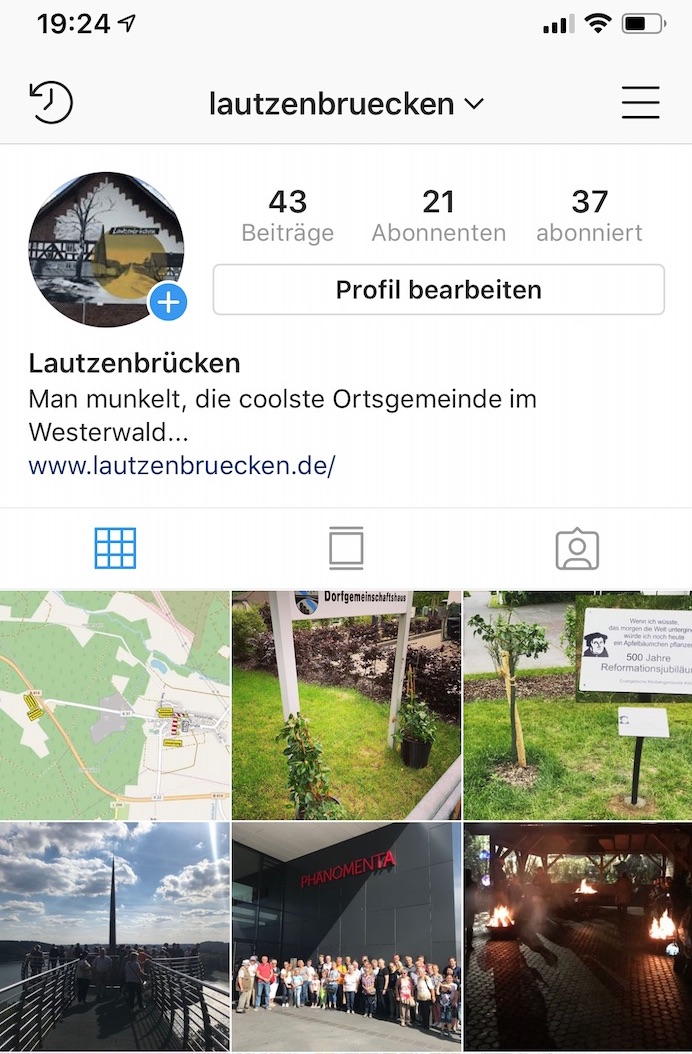Open the Reformationsjubiläum tree post
The width and height of the screenshot is (692, 1054).
pyautogui.click(x=578, y=705)
